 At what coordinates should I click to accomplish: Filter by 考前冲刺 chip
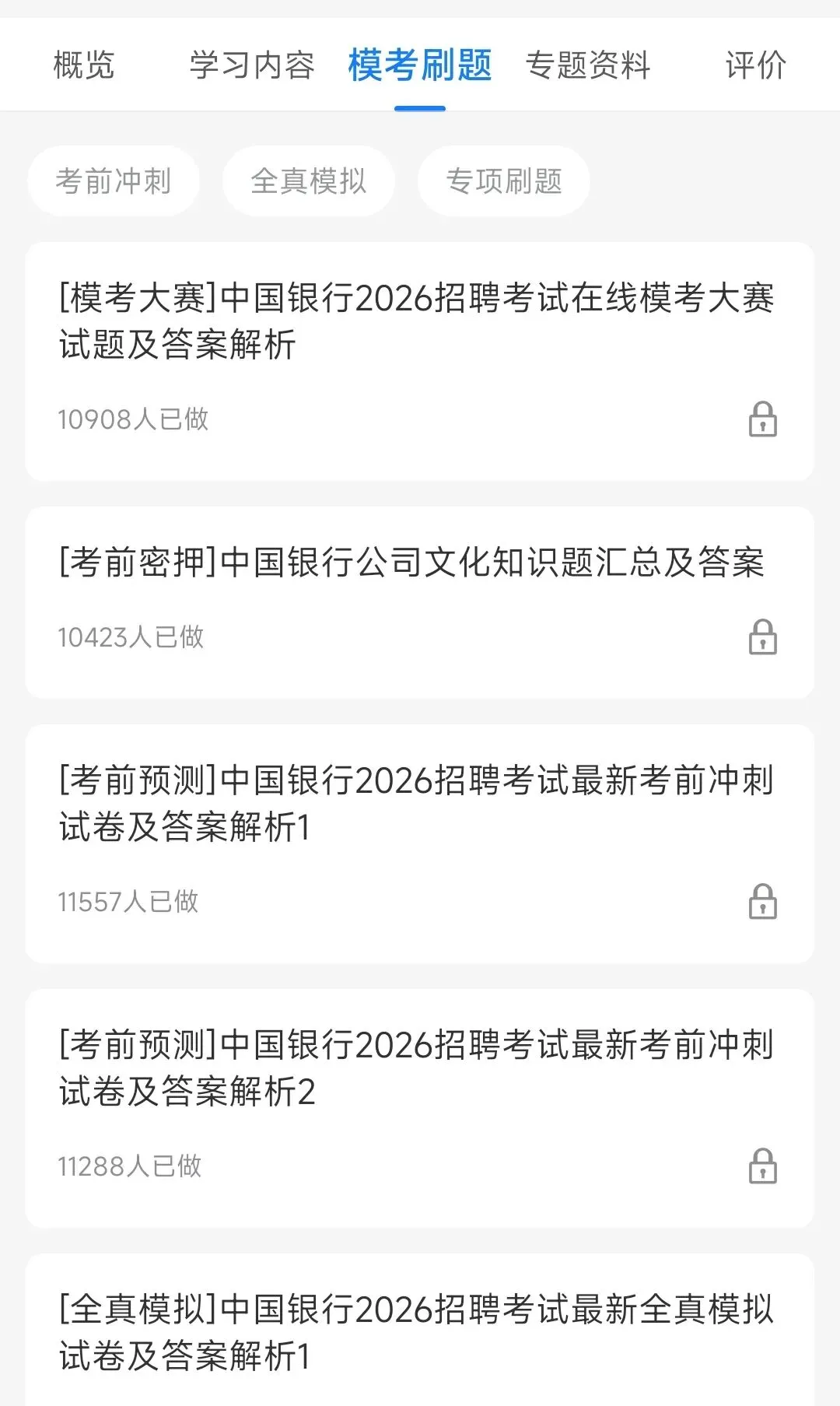[114, 181]
